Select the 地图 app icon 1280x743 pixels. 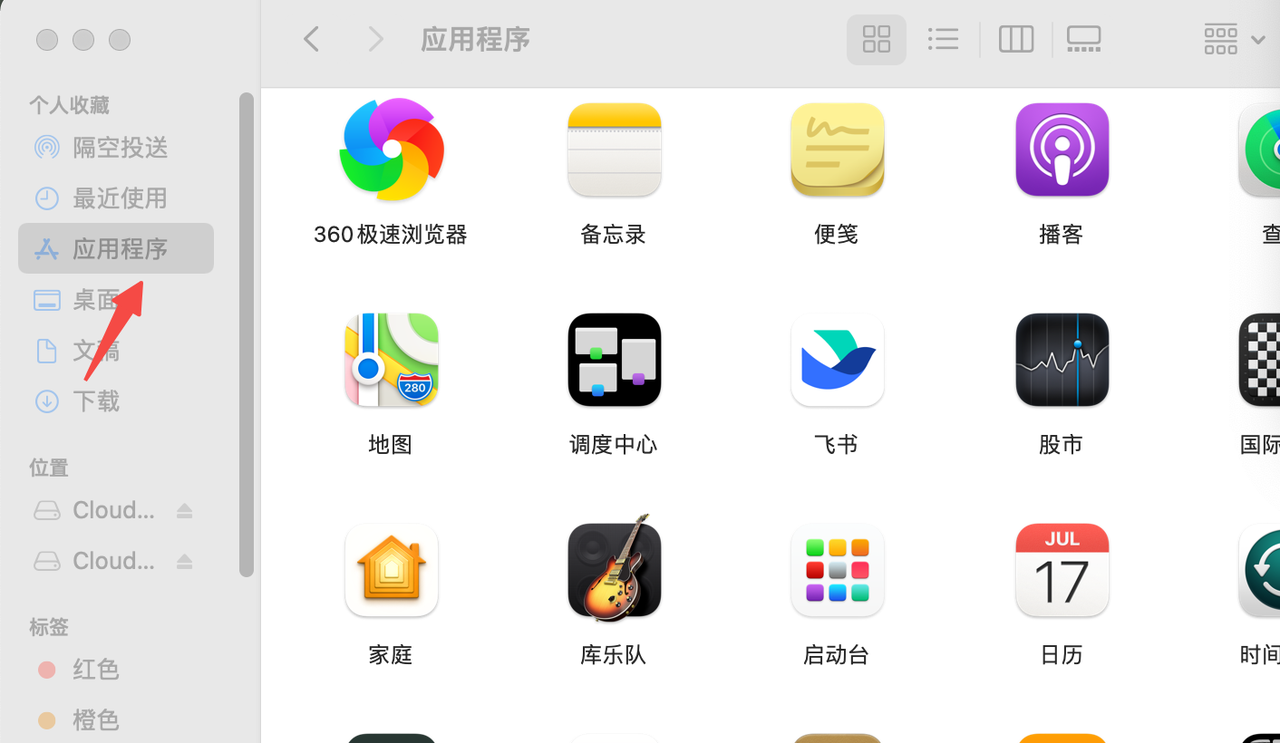pos(391,360)
